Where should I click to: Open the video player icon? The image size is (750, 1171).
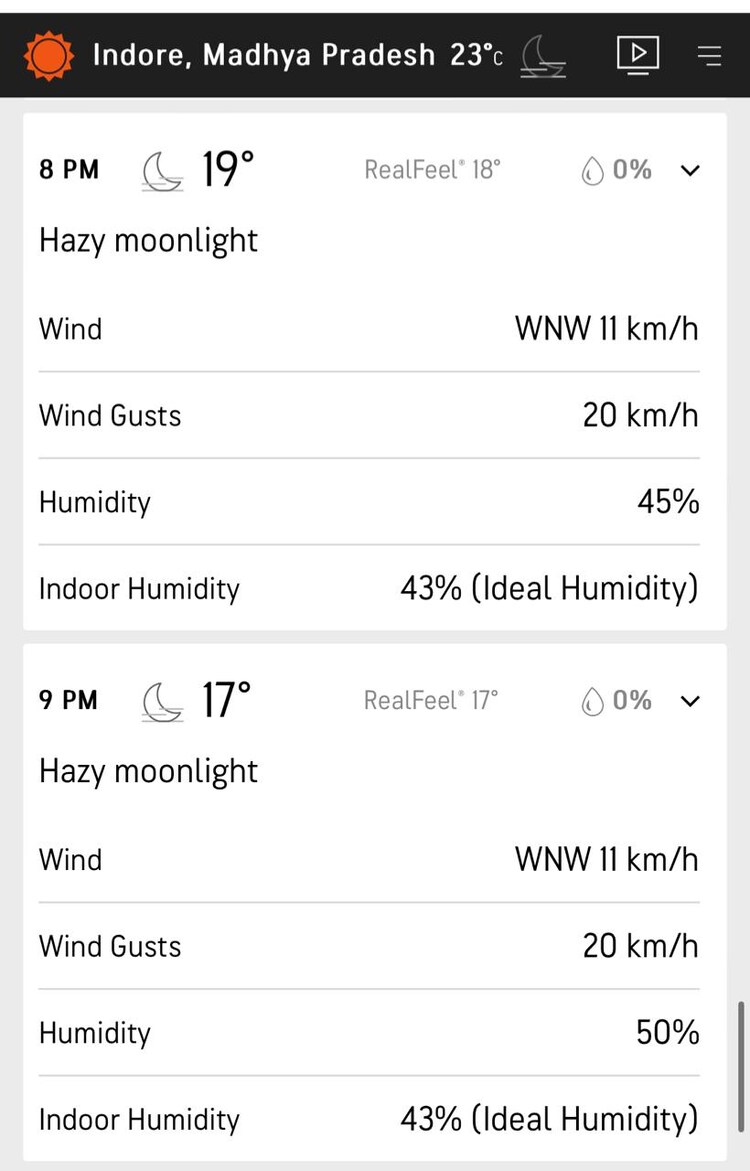(638, 54)
